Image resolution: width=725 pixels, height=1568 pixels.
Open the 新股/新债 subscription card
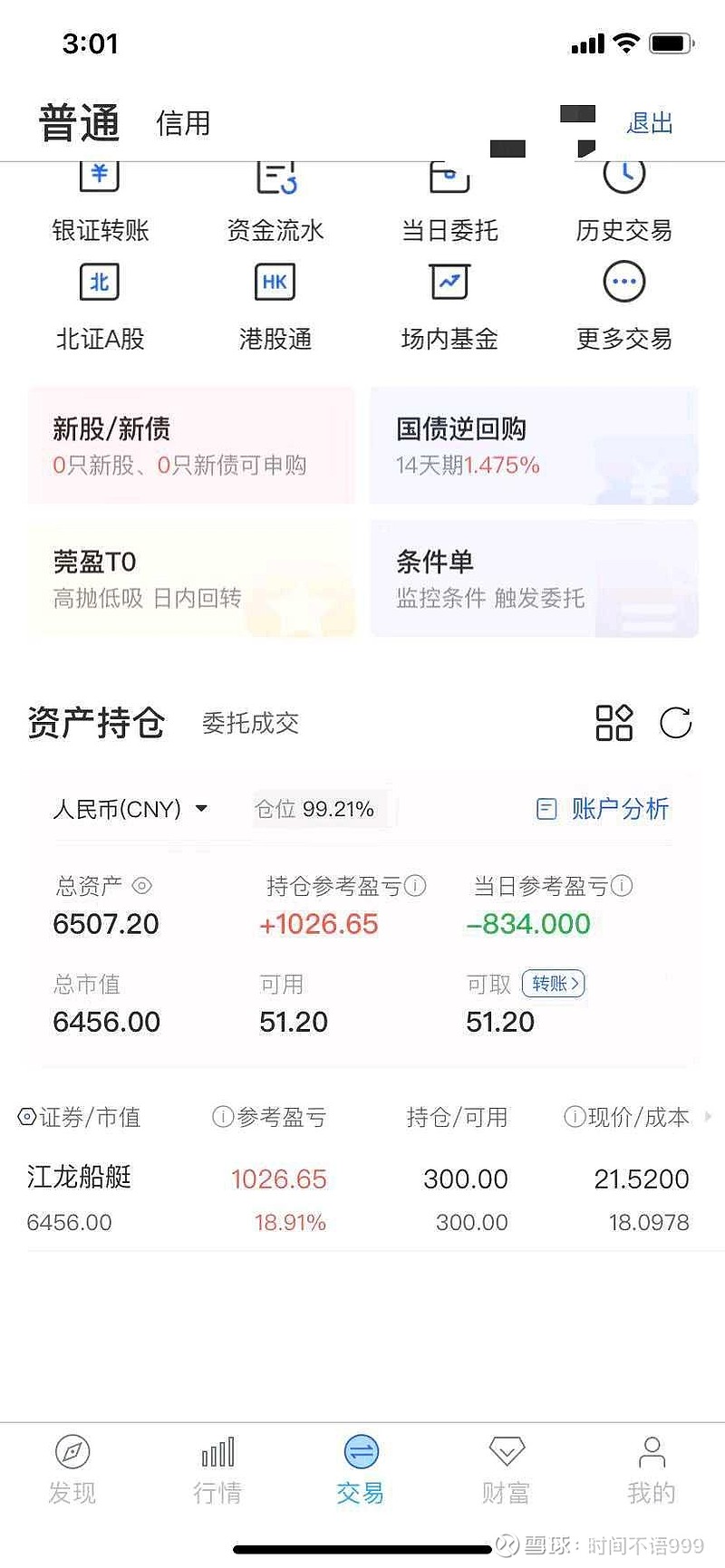(191, 446)
